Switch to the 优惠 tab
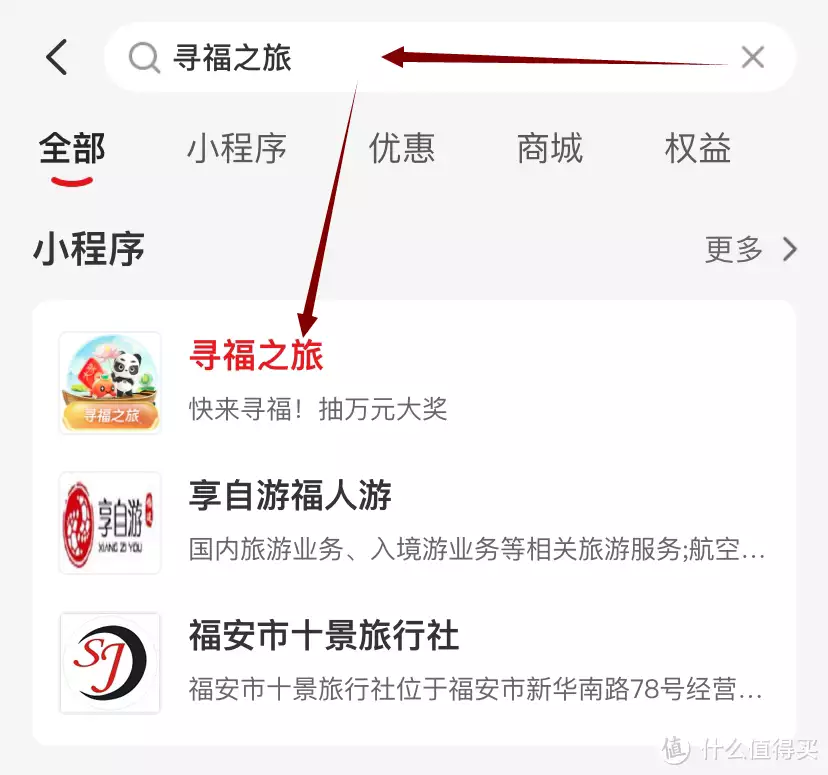828x775 pixels. 402,149
